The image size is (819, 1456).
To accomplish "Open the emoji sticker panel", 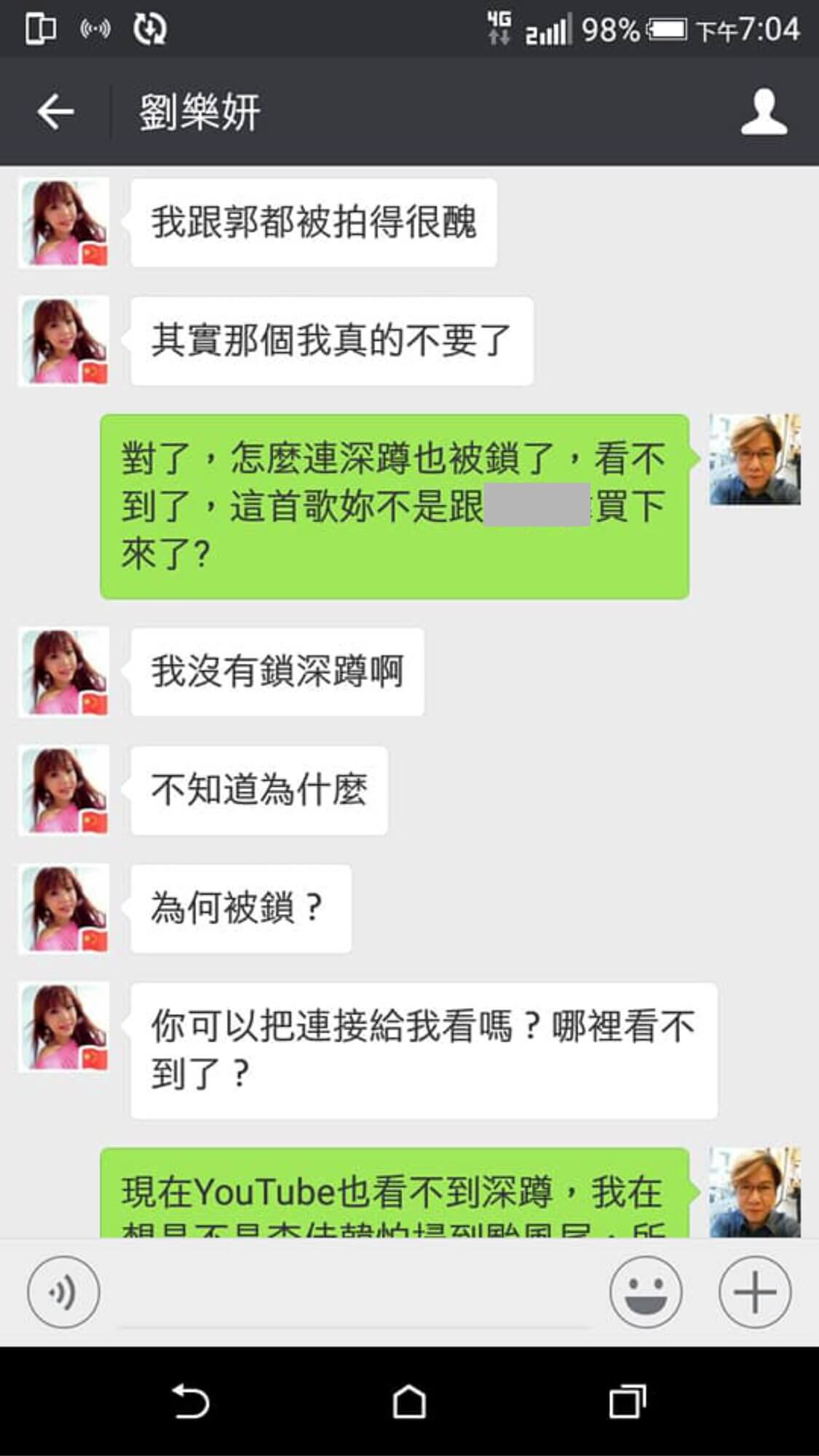I will pos(645,1291).
